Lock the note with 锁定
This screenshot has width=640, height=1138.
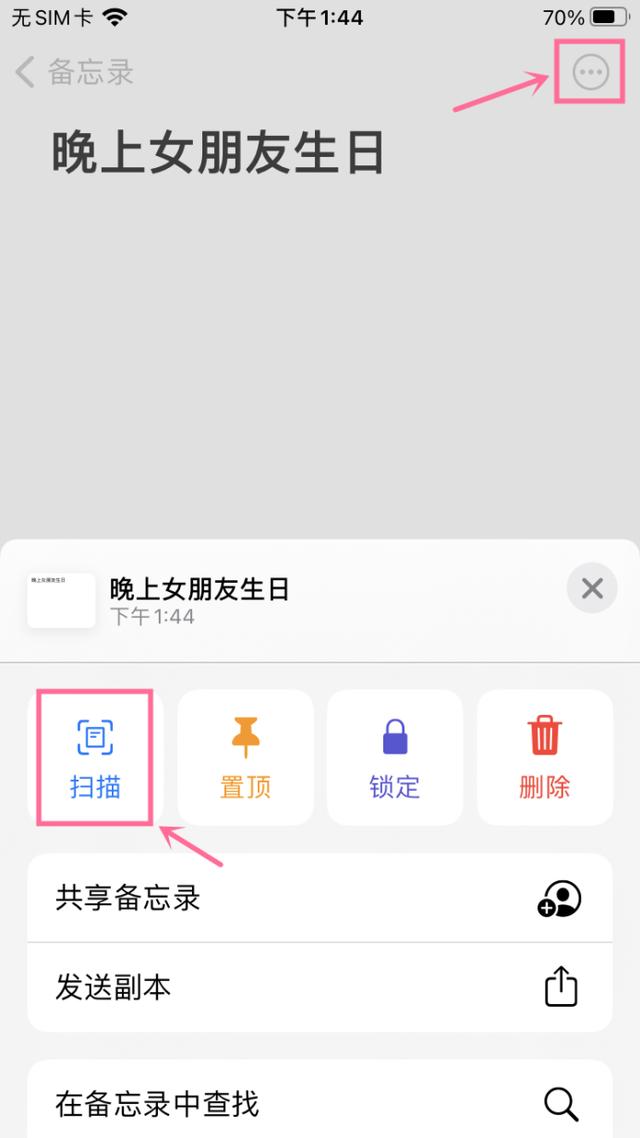click(x=395, y=757)
